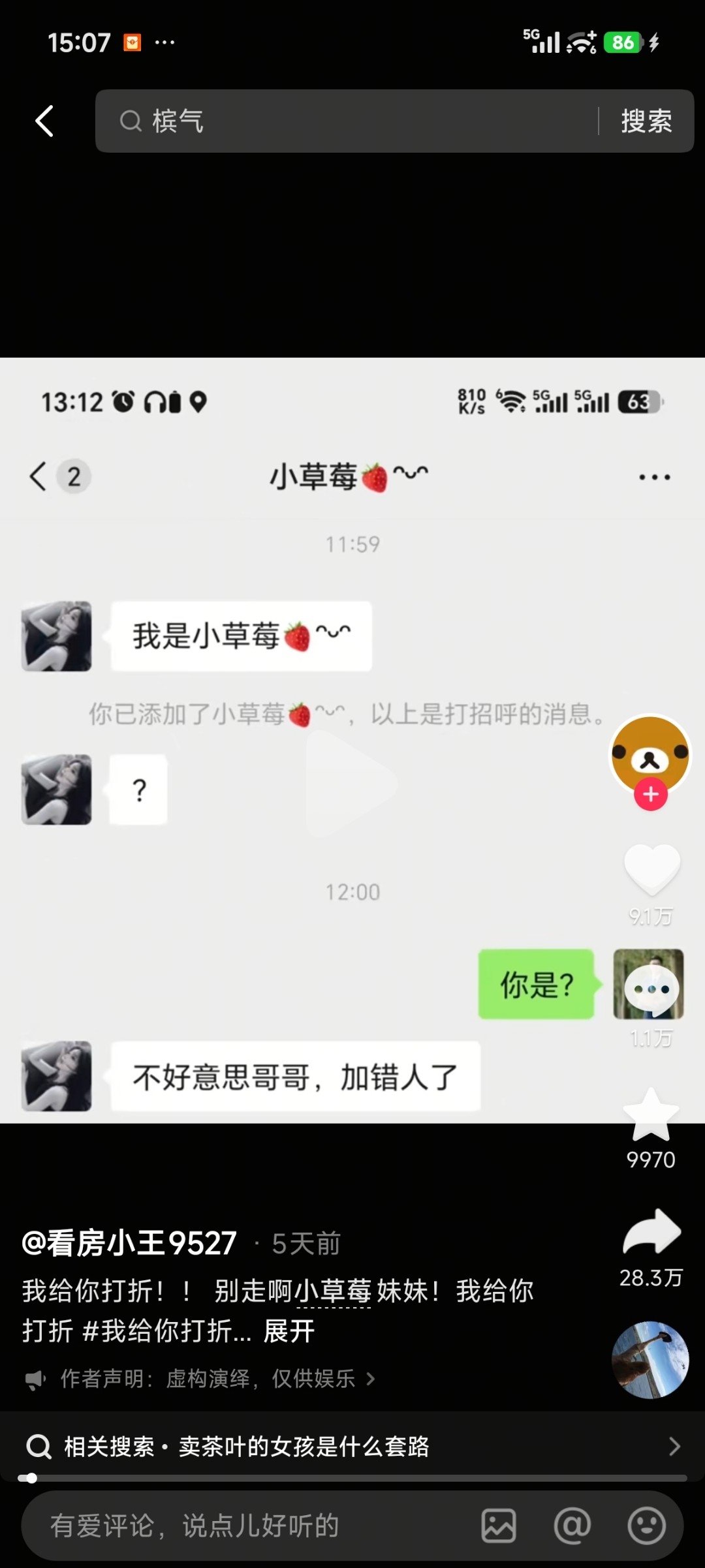
Task: Play the paused video
Action: [x=352, y=783]
